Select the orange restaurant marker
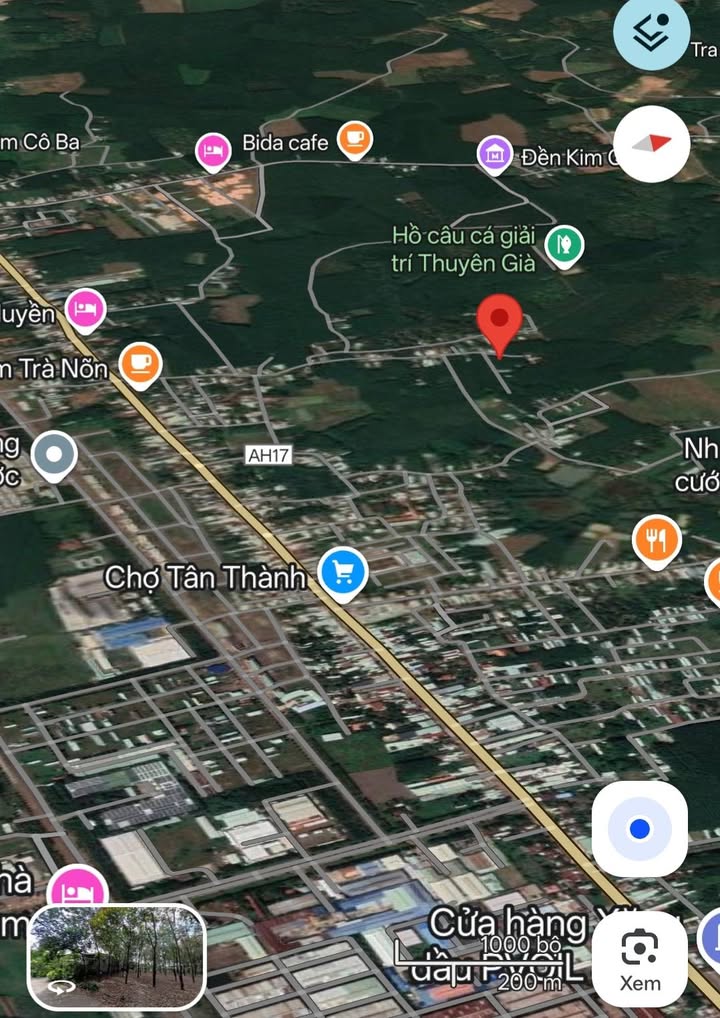 [656, 540]
